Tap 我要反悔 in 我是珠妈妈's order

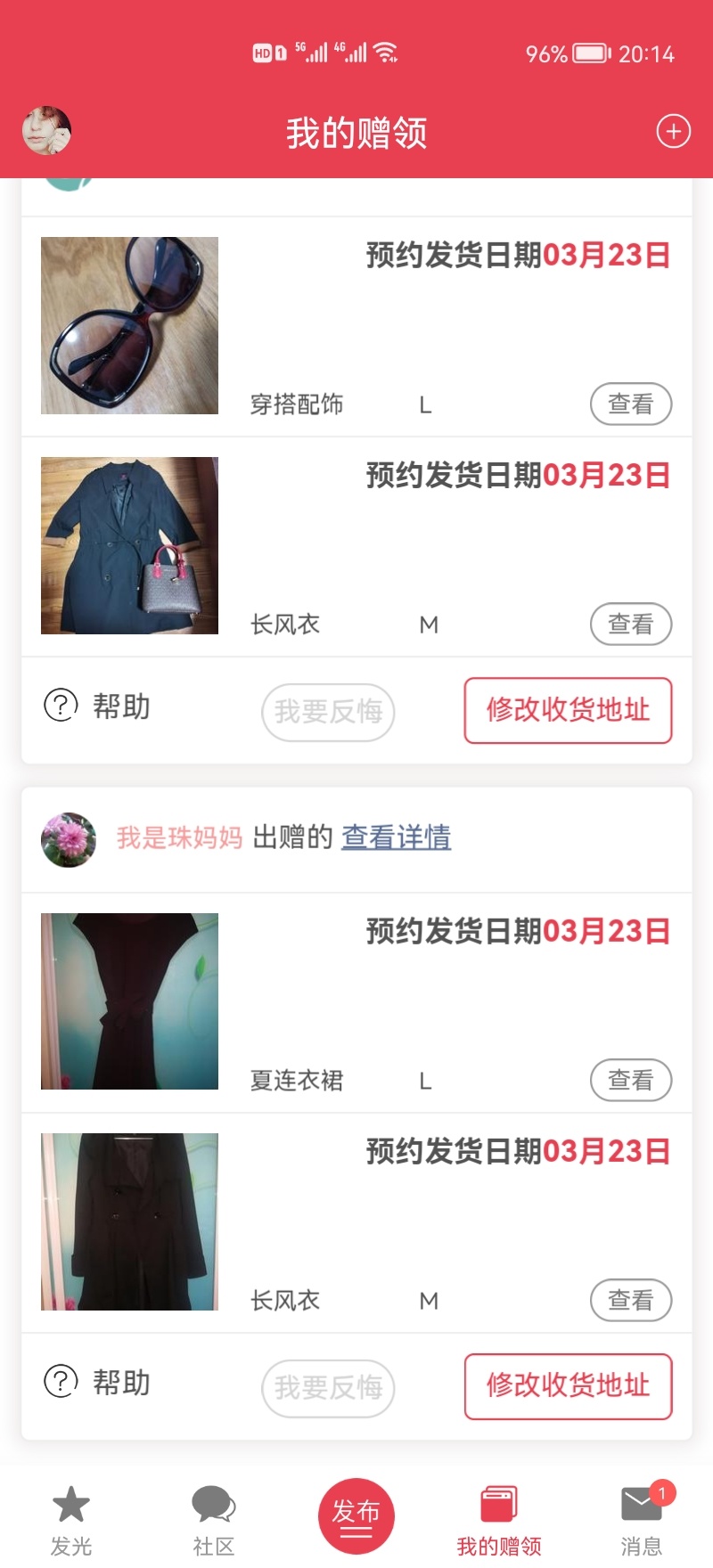click(x=328, y=1387)
